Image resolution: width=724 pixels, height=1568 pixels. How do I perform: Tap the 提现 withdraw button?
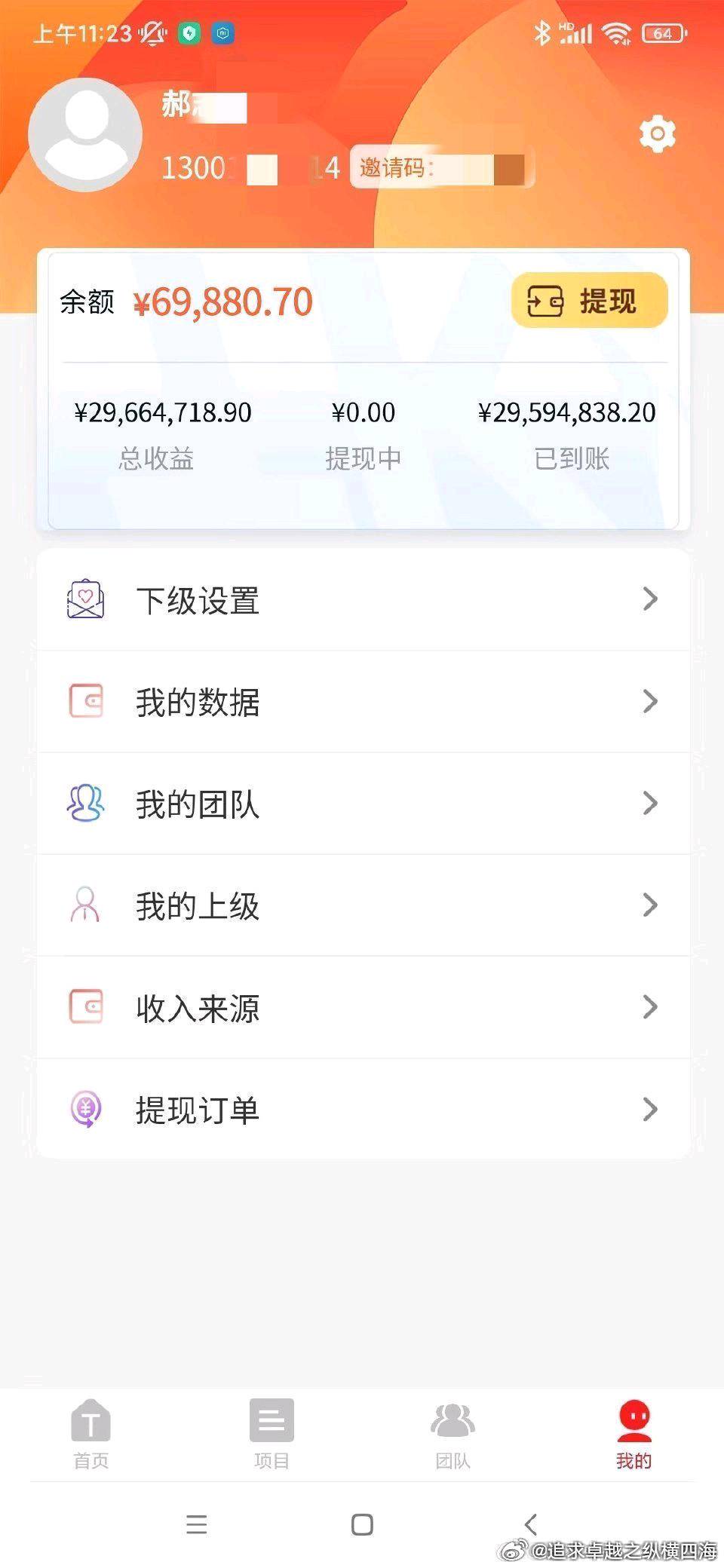click(x=589, y=301)
